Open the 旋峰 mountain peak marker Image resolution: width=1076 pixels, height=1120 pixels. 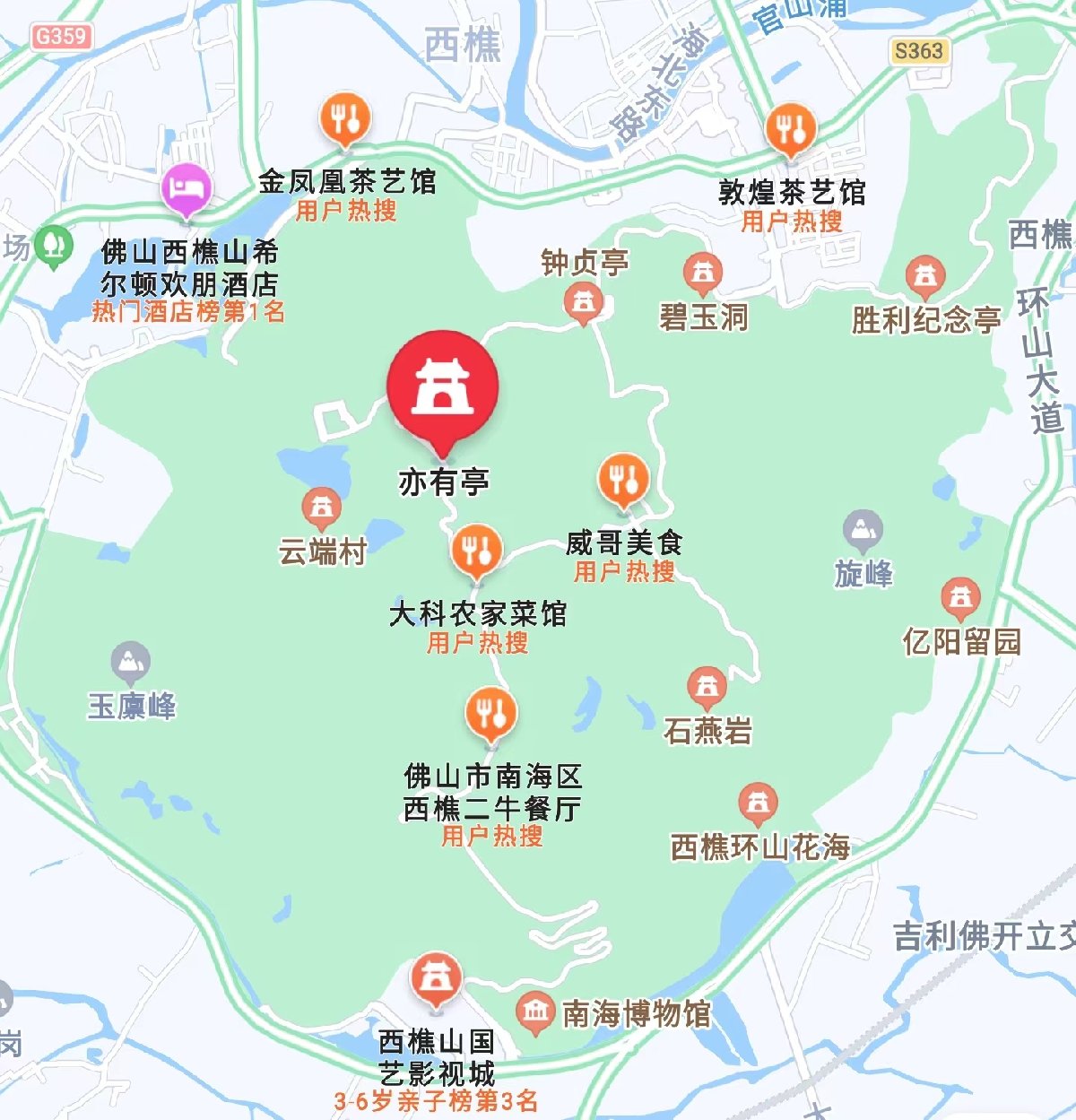(863, 531)
